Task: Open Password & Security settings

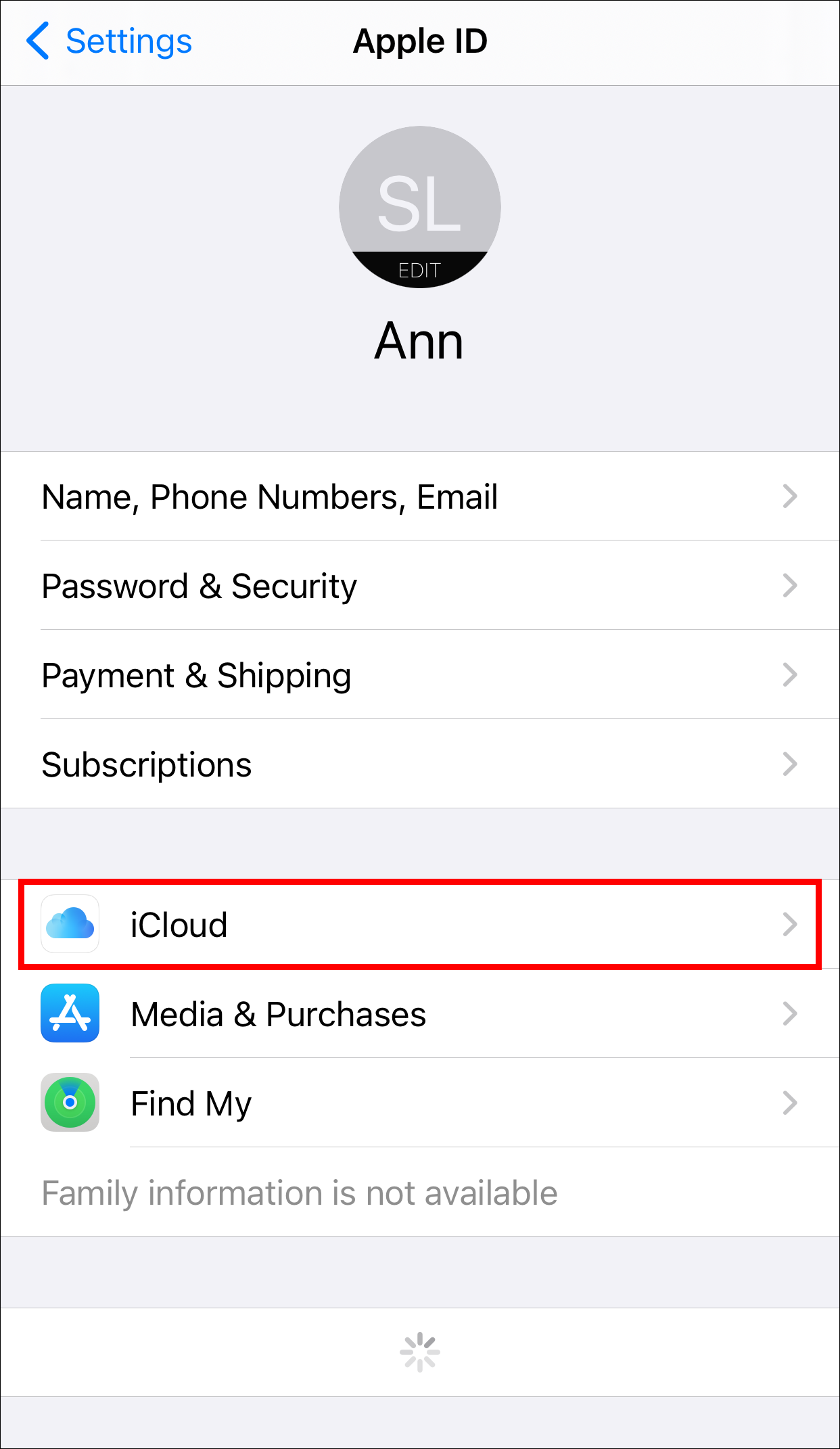Action: coord(419,586)
